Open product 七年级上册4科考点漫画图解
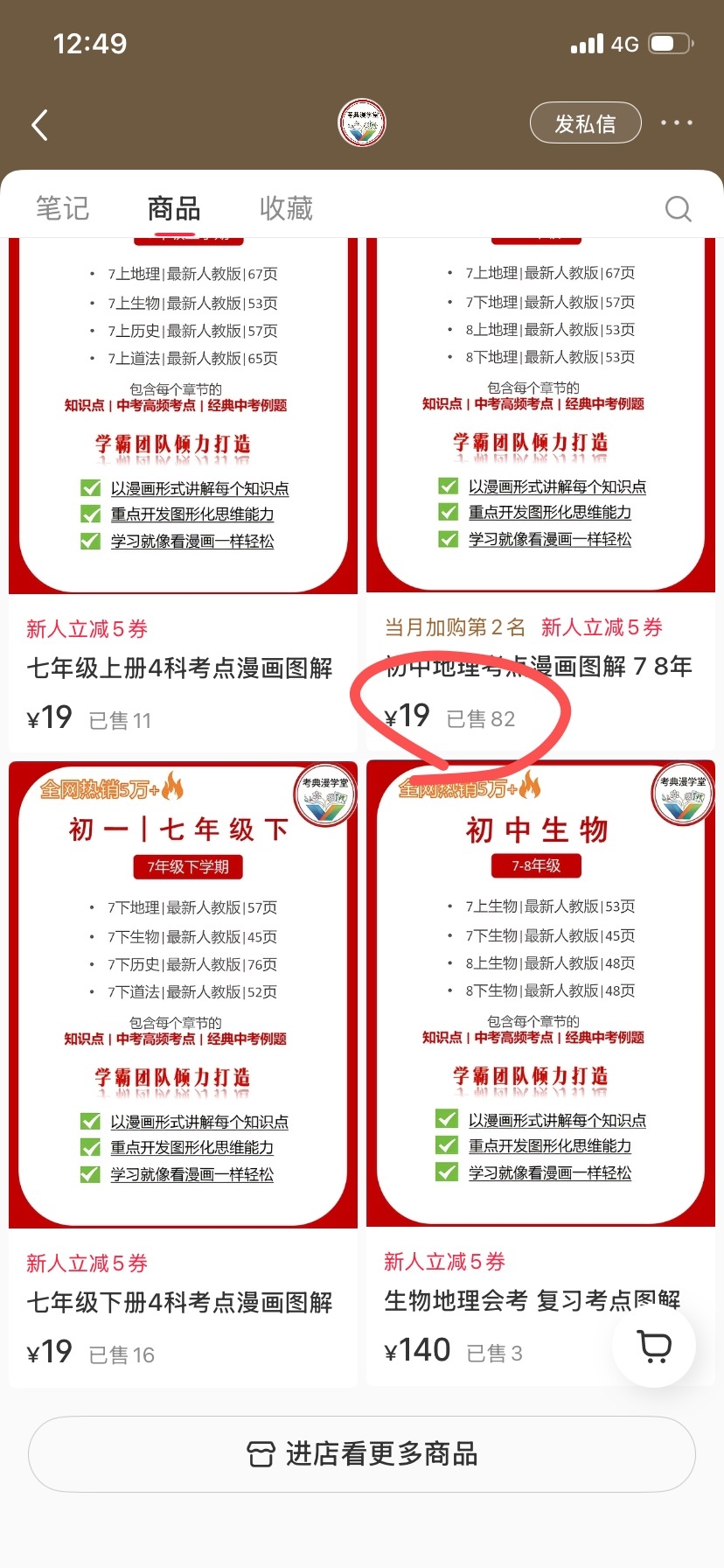 pyautogui.click(x=179, y=668)
